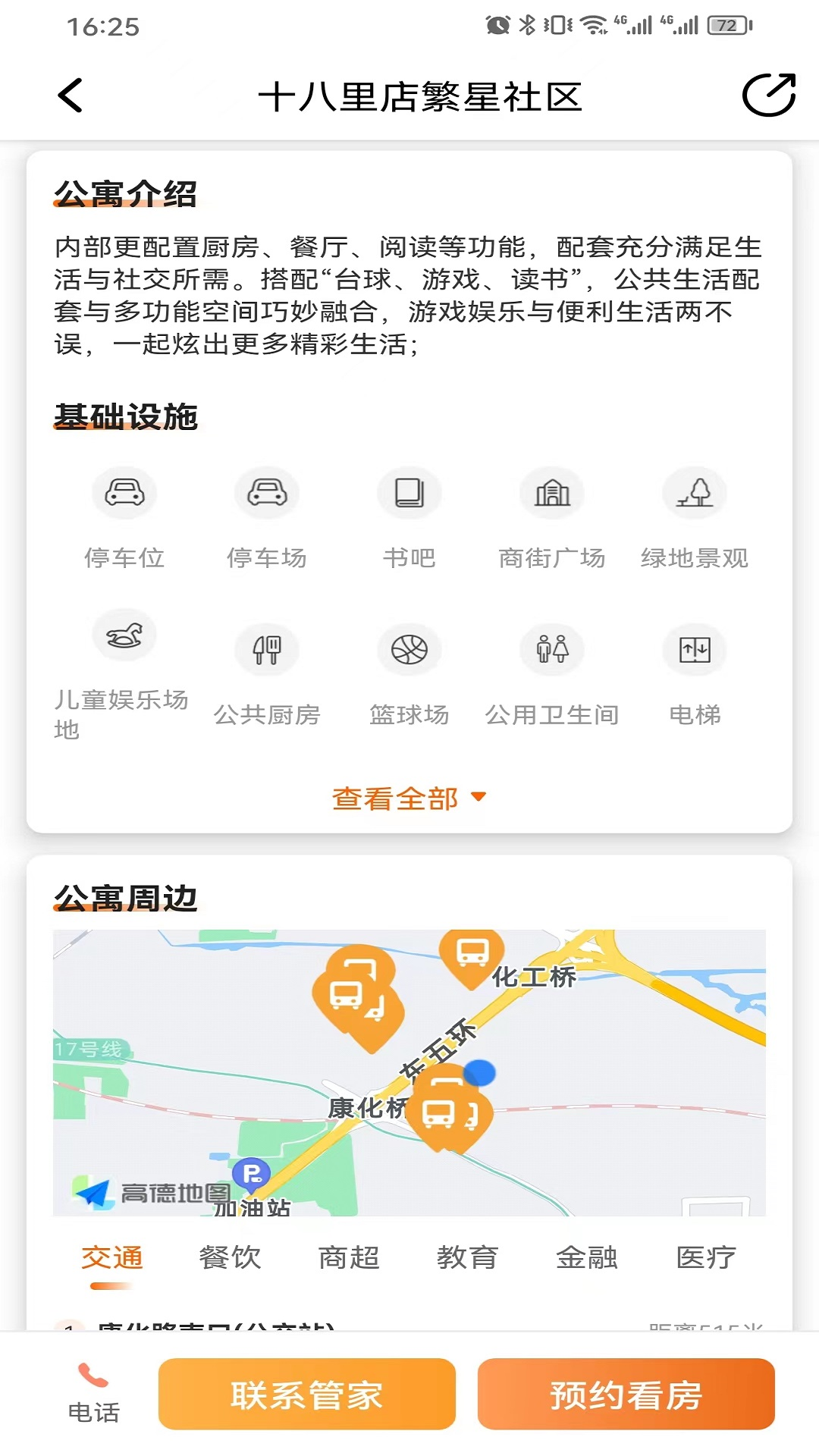Tap 联系管家 to contact the housekeeper
819x1456 pixels.
(307, 1394)
